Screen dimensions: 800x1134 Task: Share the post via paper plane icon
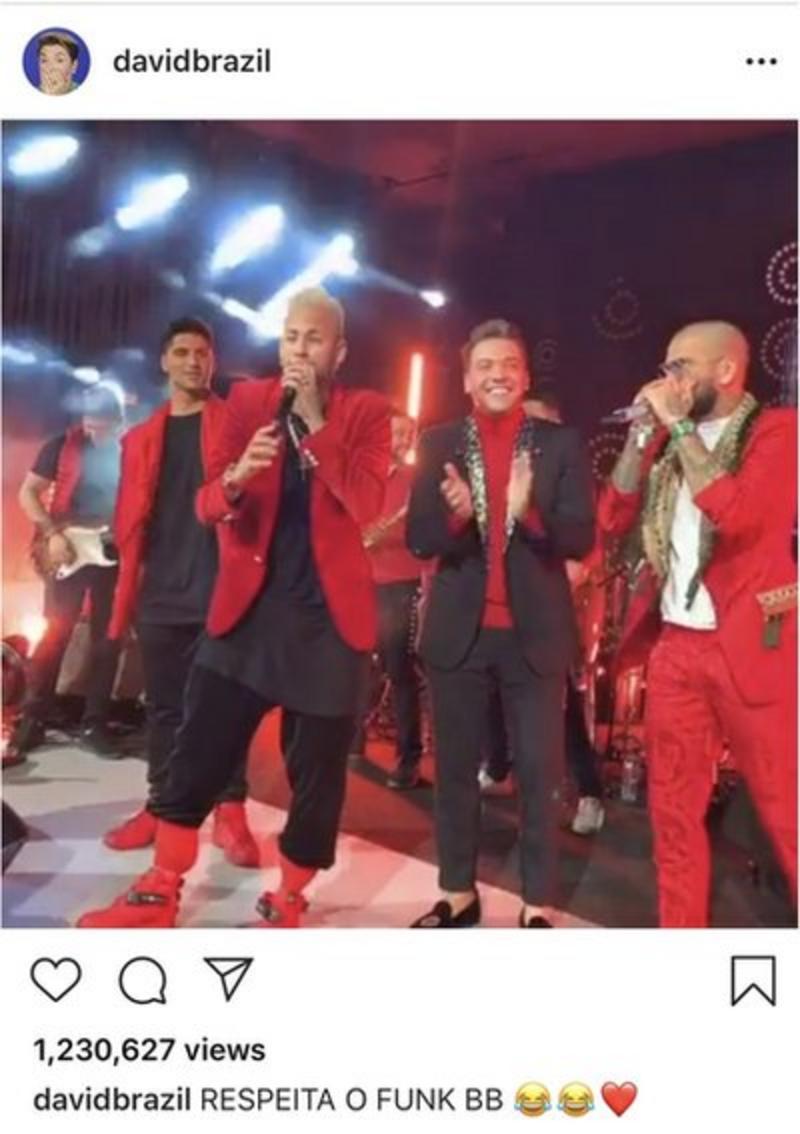coord(228,979)
